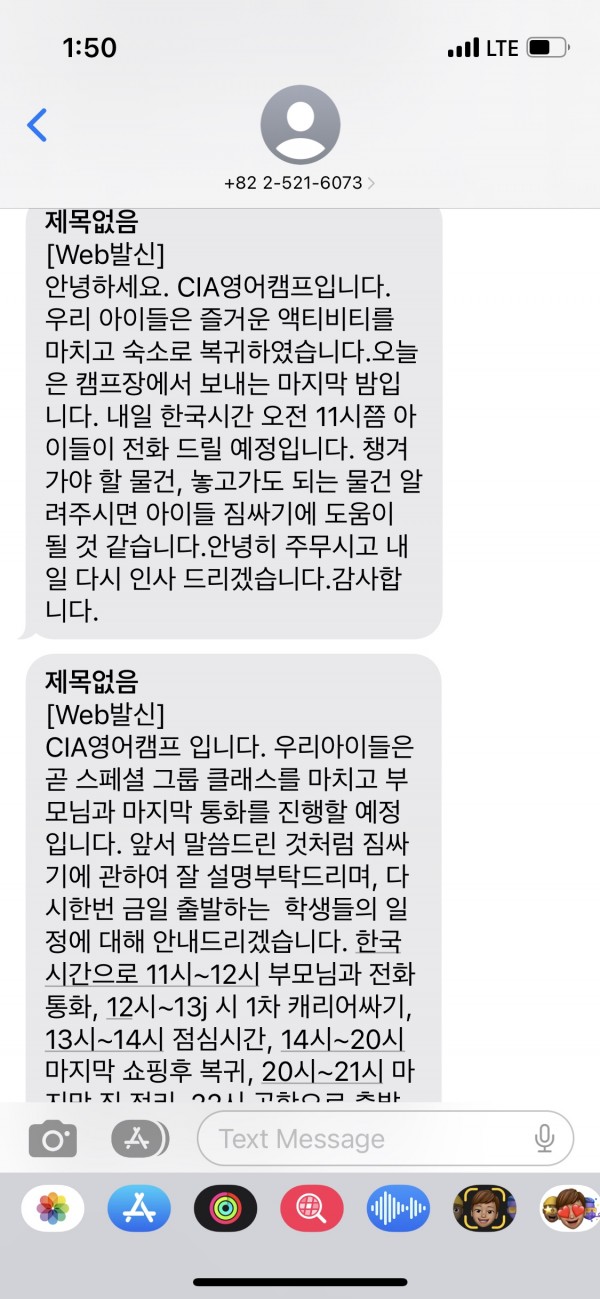Open the App Store iMessage app

[139, 1208]
